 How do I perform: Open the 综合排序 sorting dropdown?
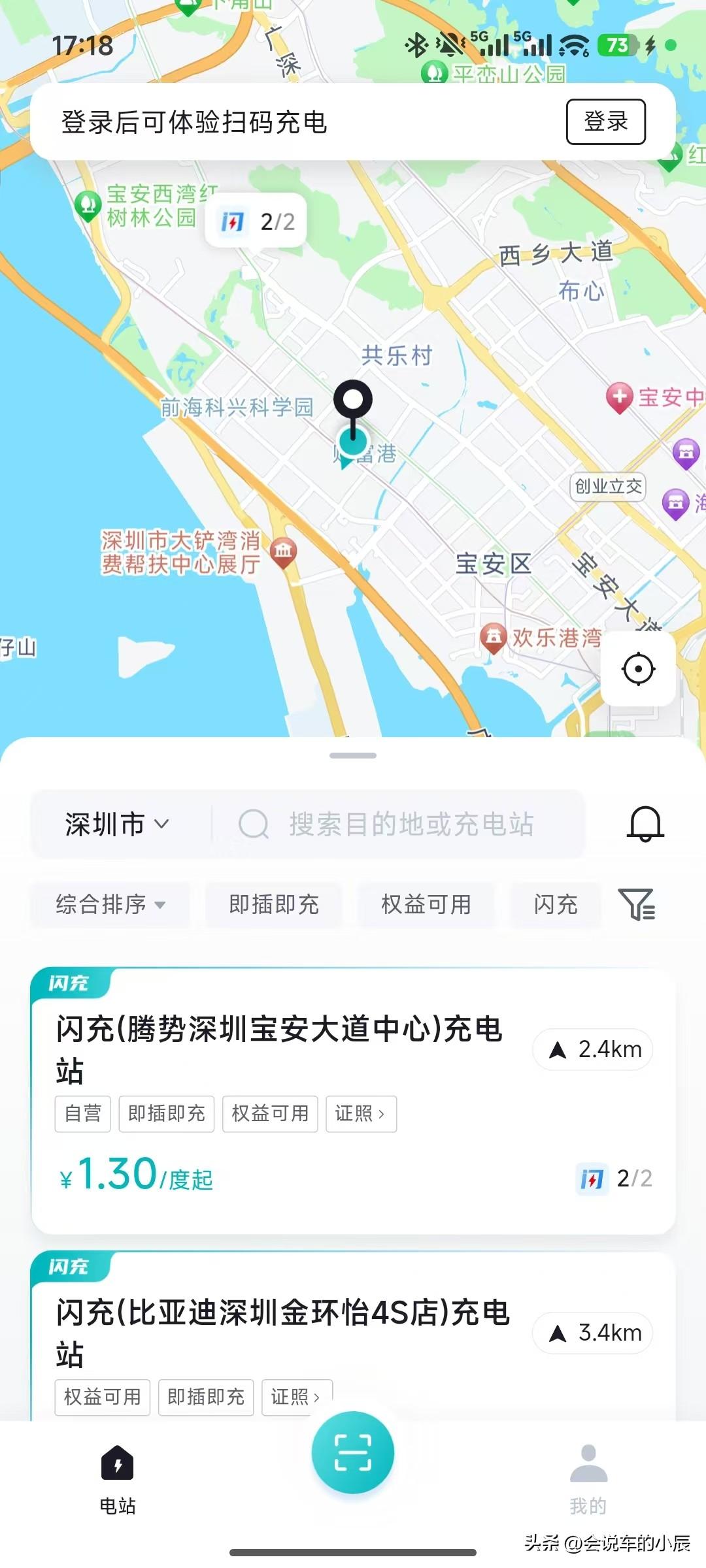pyautogui.click(x=110, y=906)
